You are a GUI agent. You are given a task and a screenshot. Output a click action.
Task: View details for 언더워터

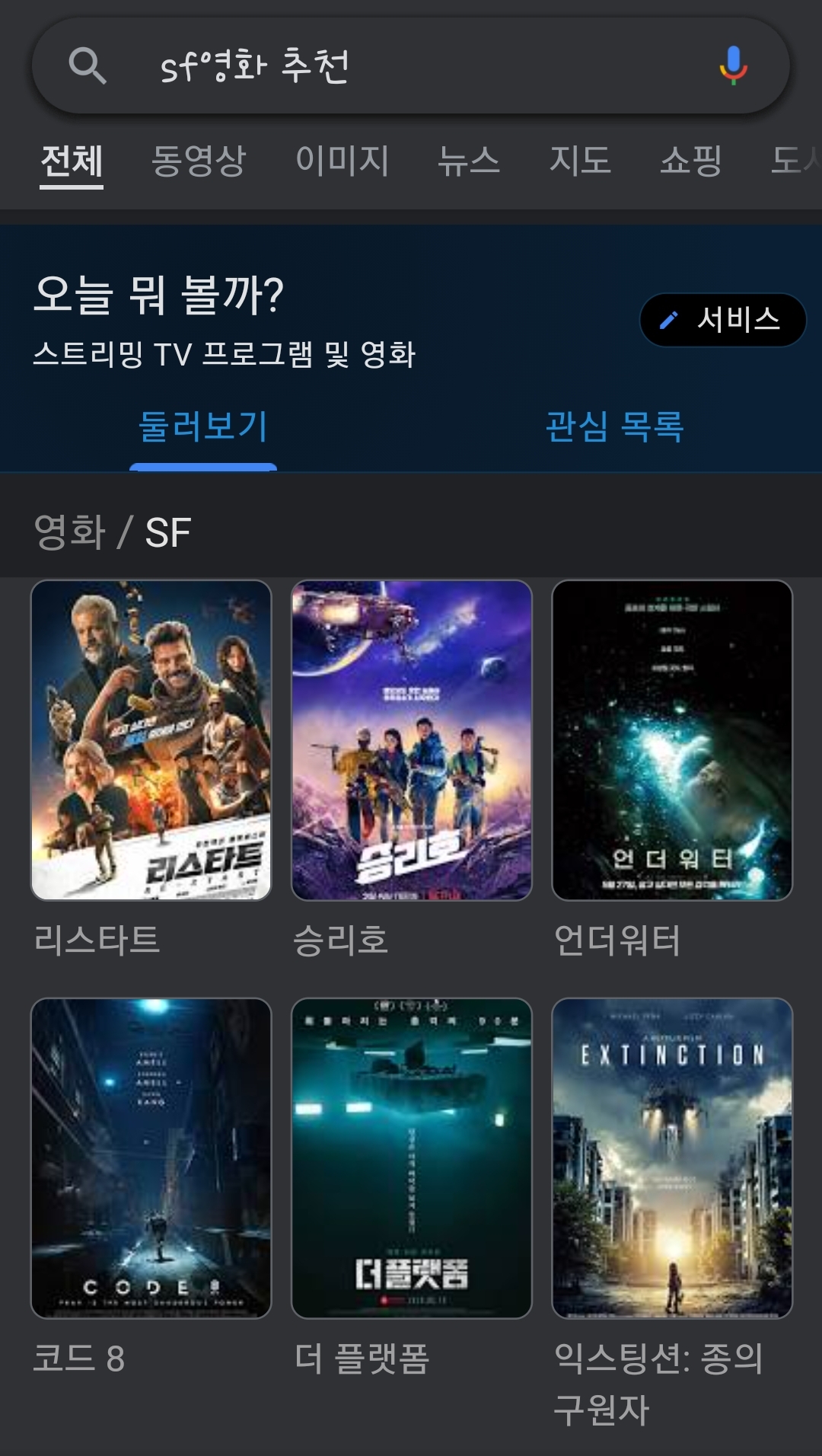click(672, 740)
